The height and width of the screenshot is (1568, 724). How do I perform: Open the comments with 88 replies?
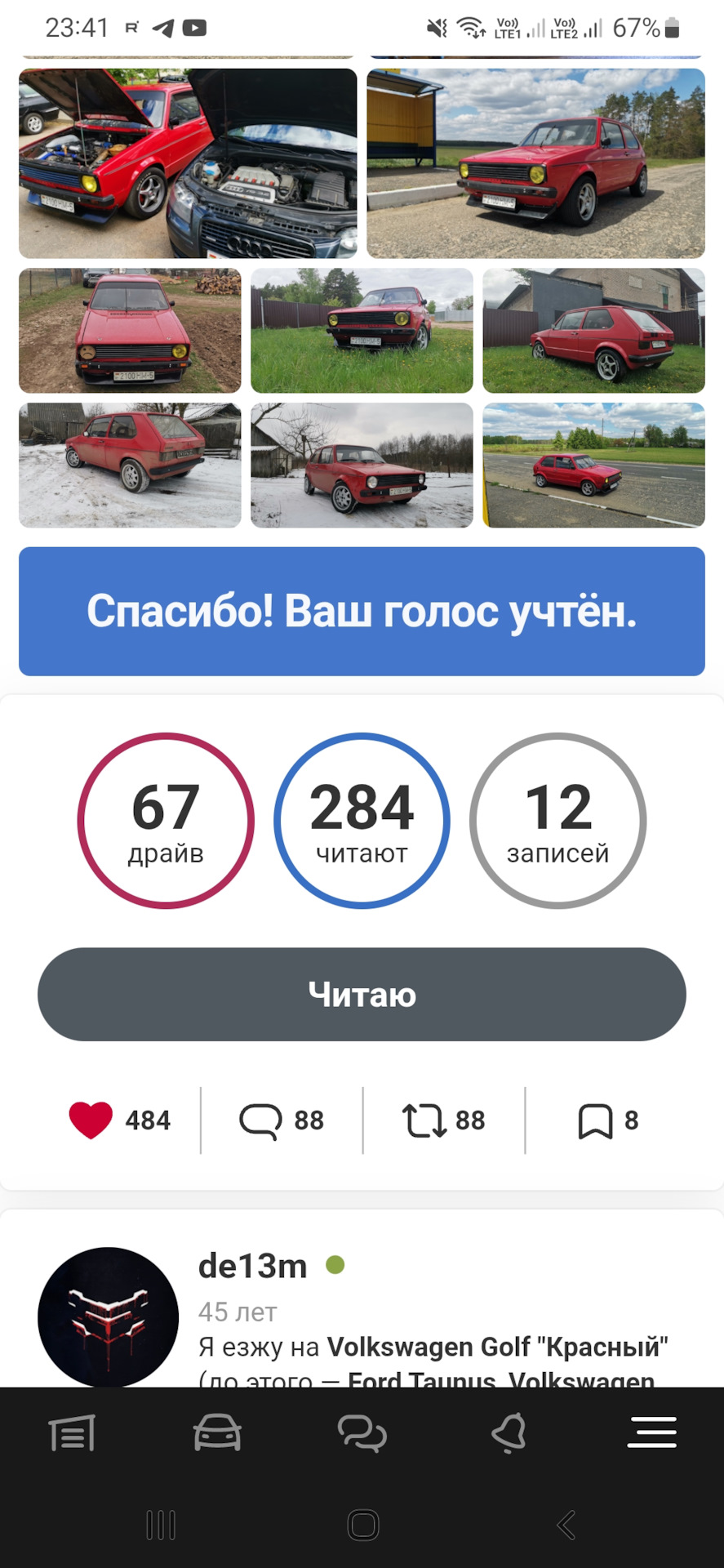[281, 1120]
